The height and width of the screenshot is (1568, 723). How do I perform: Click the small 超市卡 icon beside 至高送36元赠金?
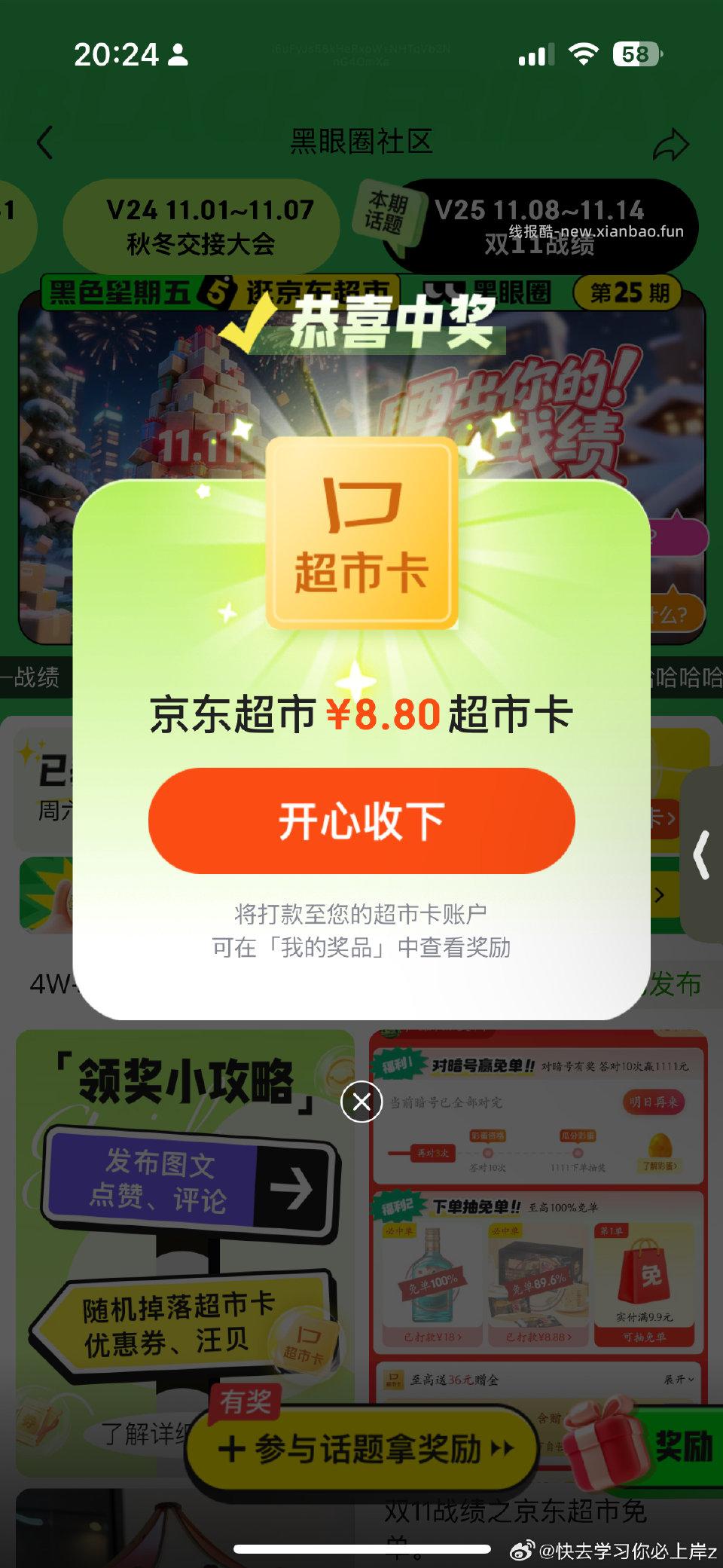pyautogui.click(x=393, y=1379)
